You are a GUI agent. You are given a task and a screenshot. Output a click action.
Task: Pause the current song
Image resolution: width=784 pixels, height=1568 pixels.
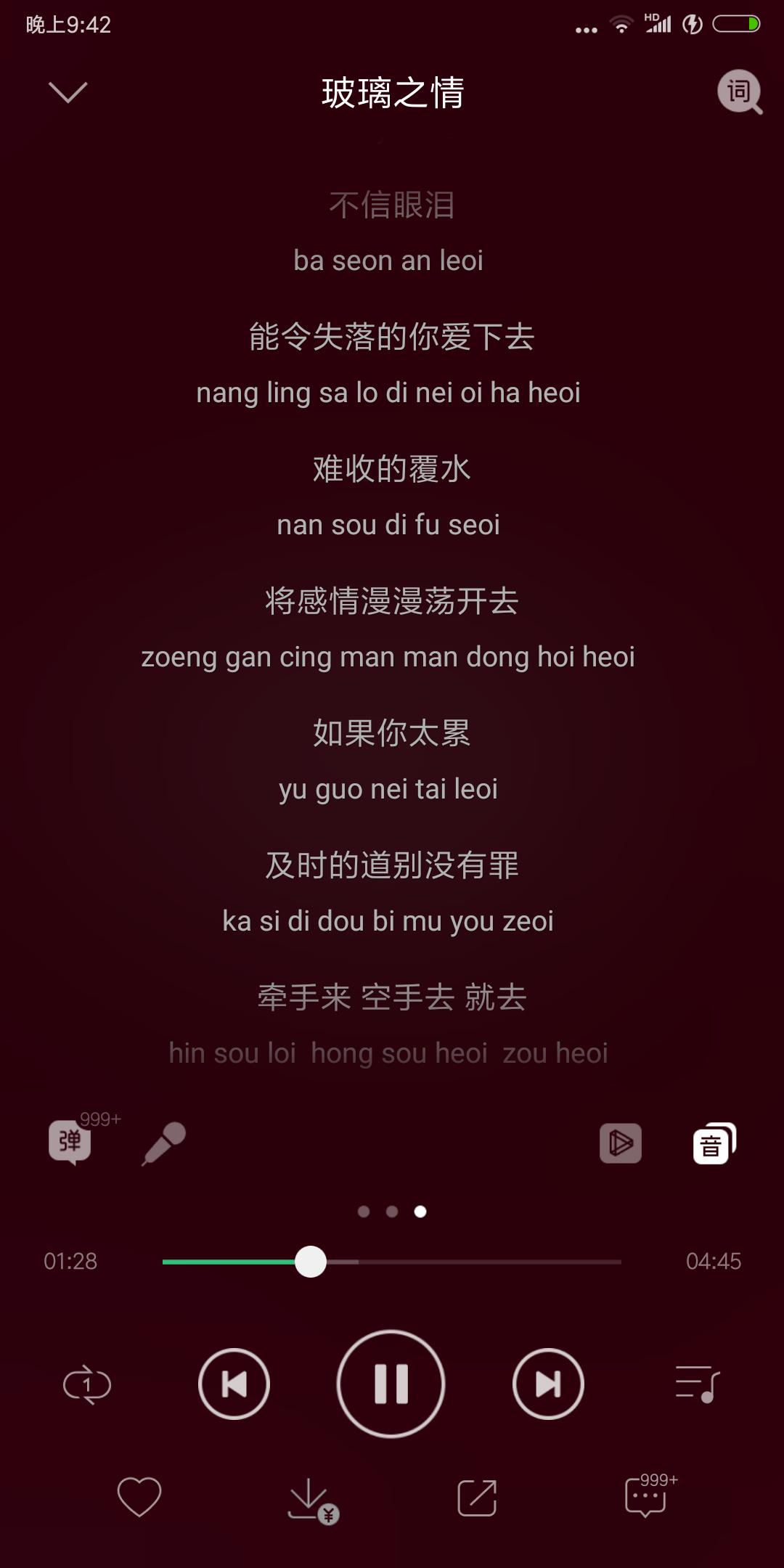391,1384
